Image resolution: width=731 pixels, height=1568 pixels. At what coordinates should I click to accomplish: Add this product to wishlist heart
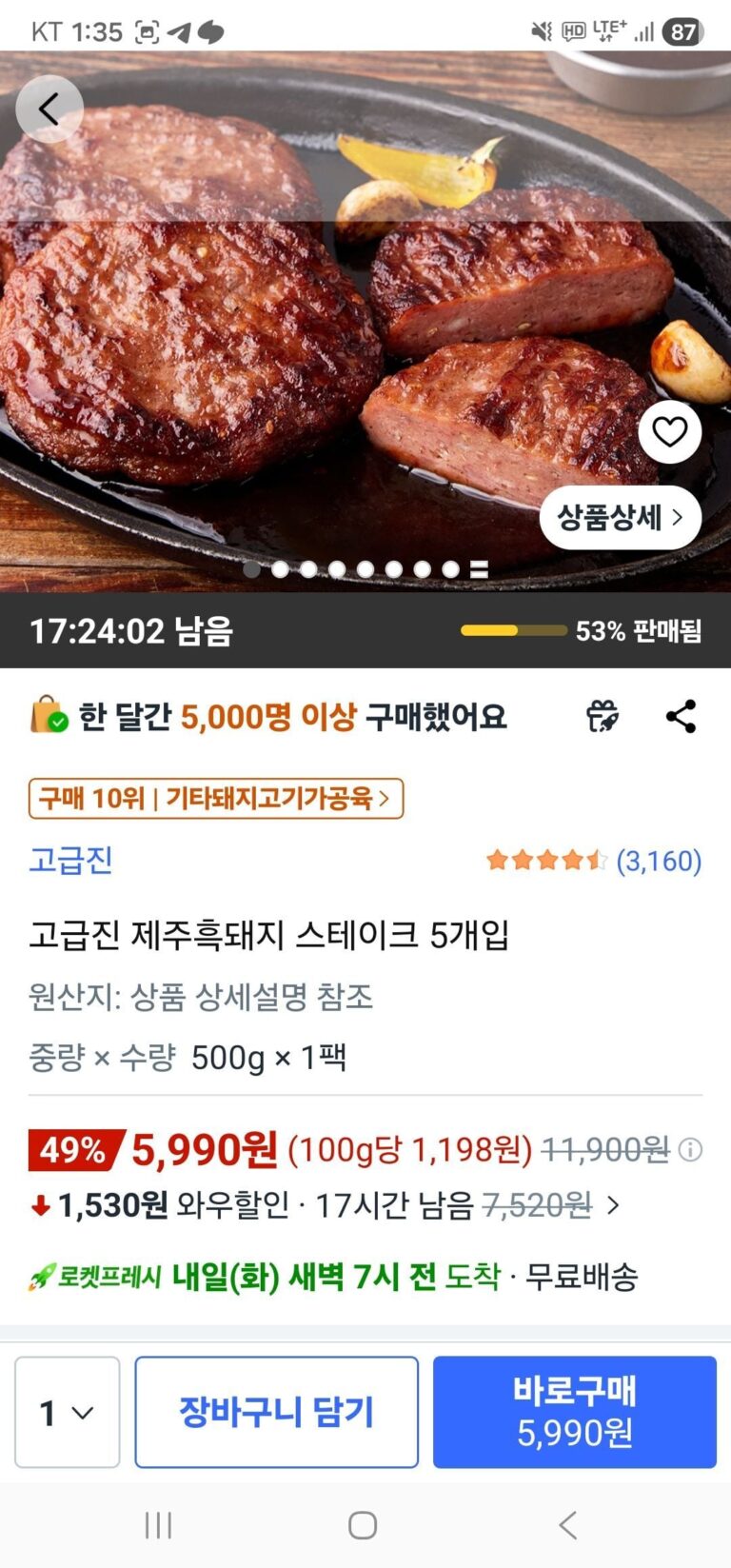pyautogui.click(x=669, y=432)
